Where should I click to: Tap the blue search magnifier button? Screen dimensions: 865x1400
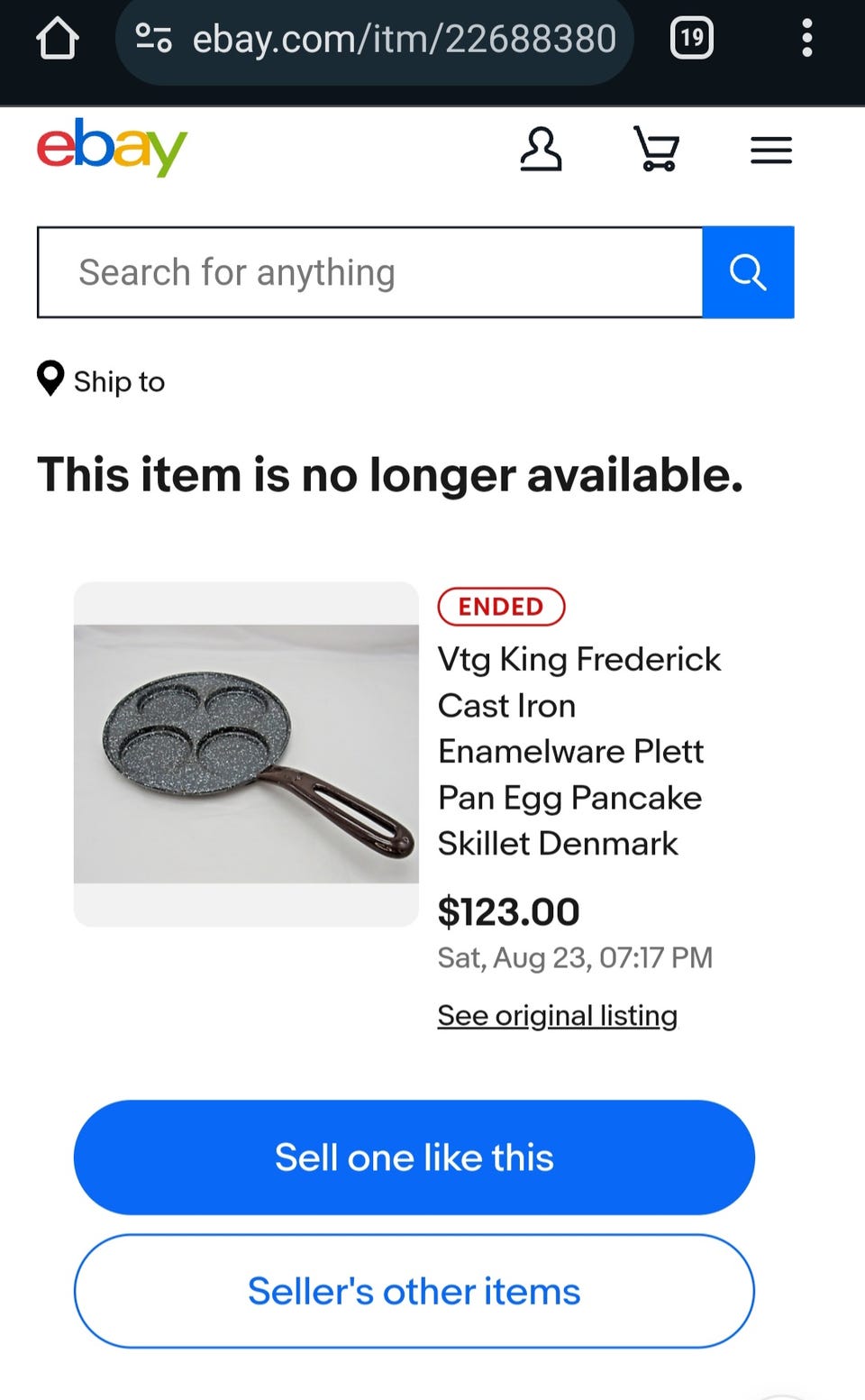(x=748, y=272)
